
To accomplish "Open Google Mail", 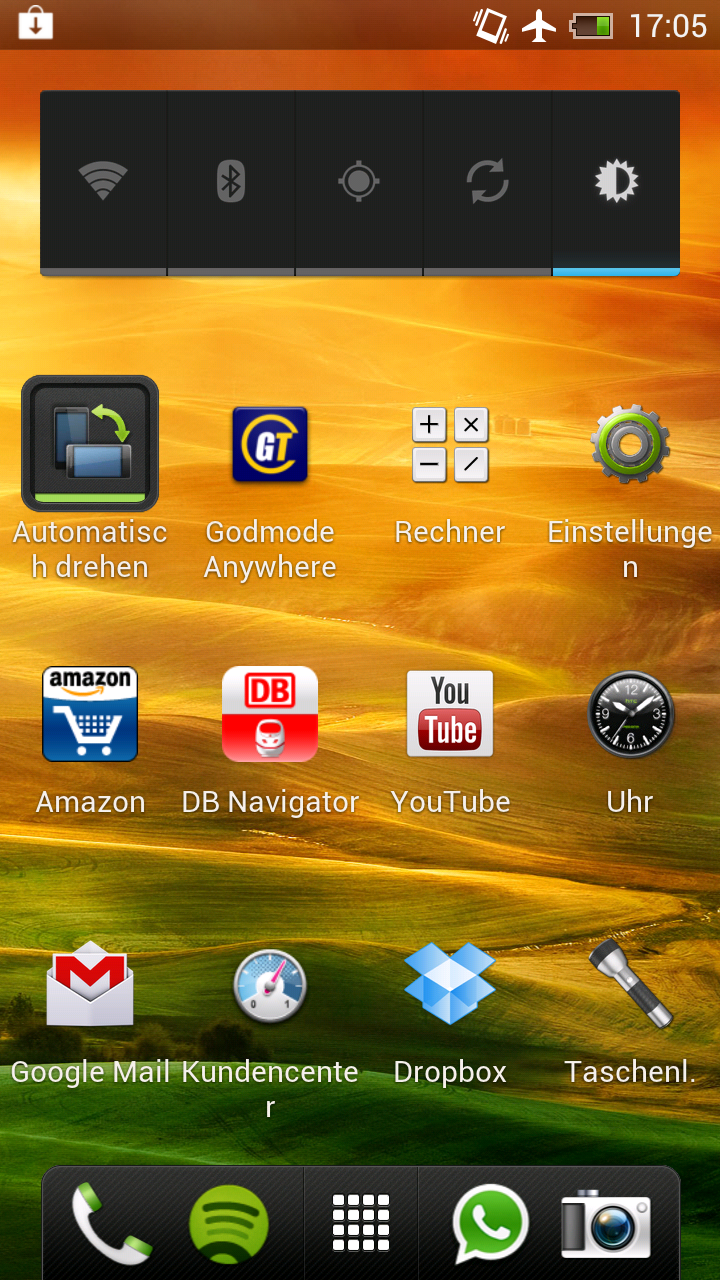I will coord(90,984).
